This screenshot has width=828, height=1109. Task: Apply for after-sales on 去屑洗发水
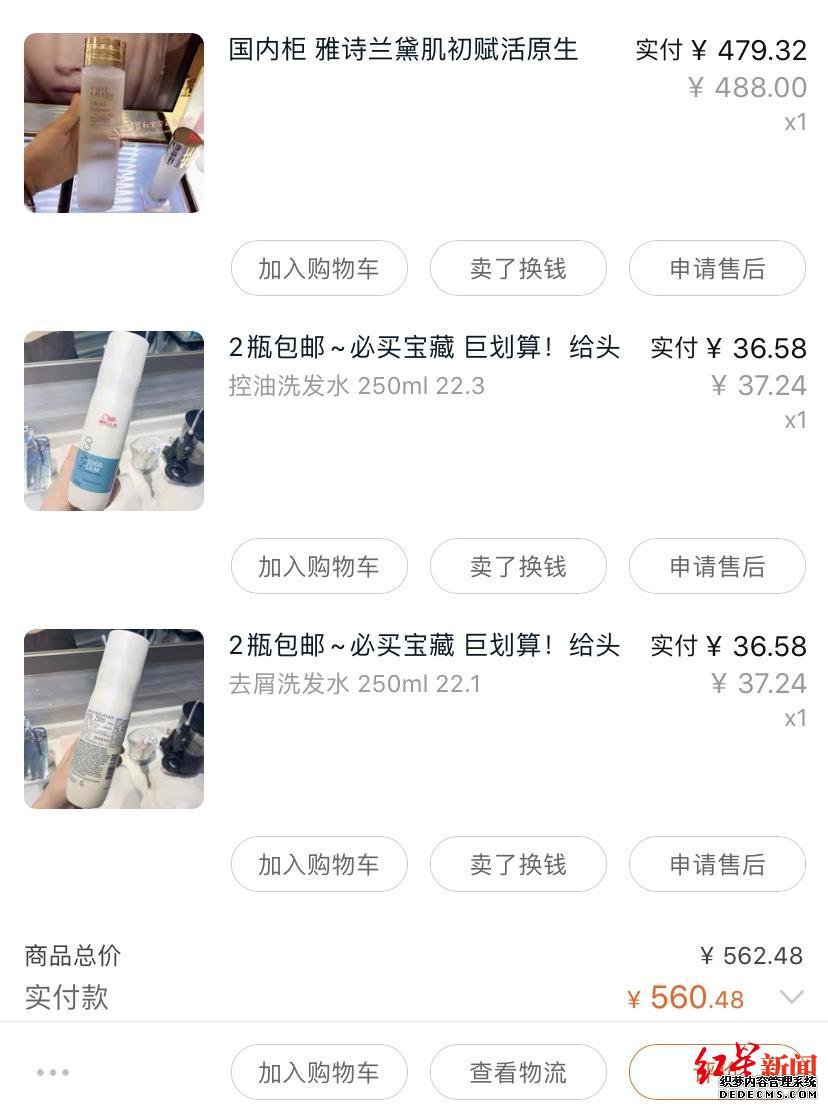click(717, 864)
